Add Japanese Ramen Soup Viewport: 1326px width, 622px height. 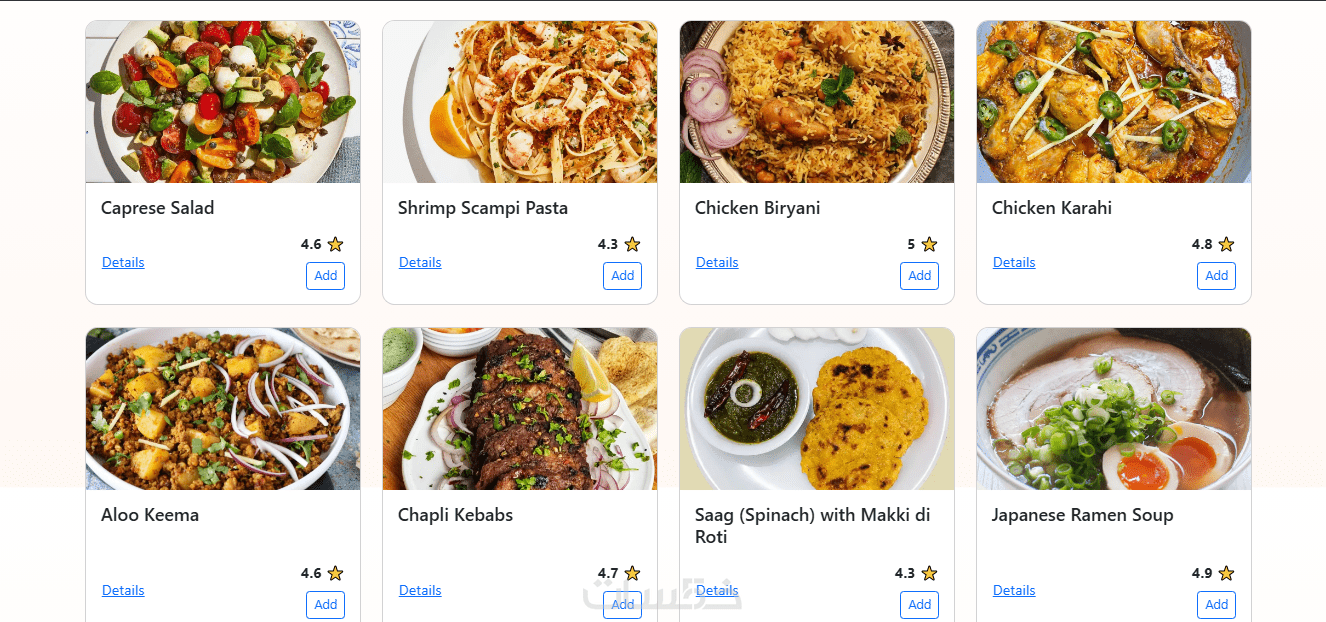(x=1216, y=604)
